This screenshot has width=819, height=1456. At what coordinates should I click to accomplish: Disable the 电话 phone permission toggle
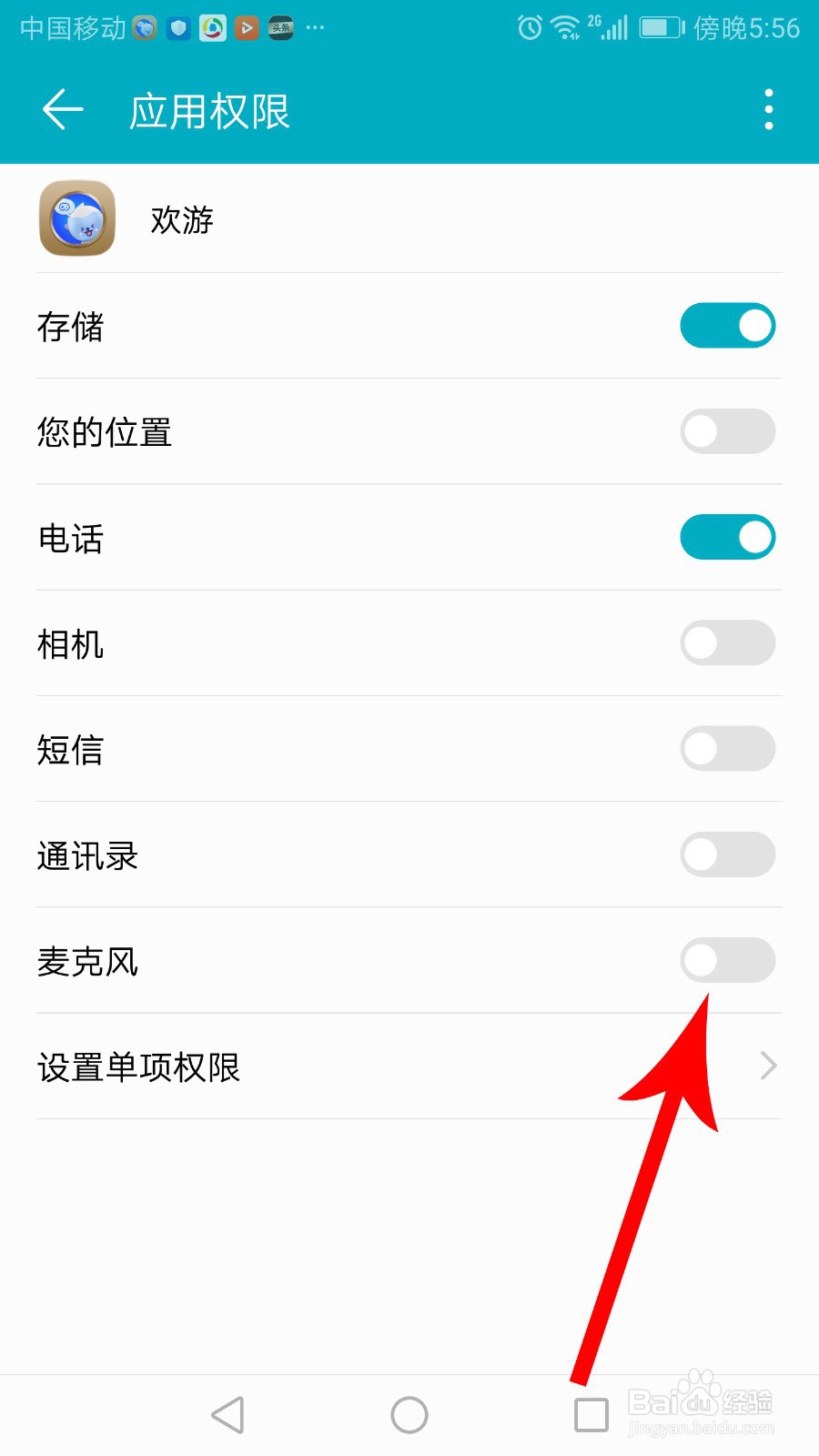[x=727, y=537]
